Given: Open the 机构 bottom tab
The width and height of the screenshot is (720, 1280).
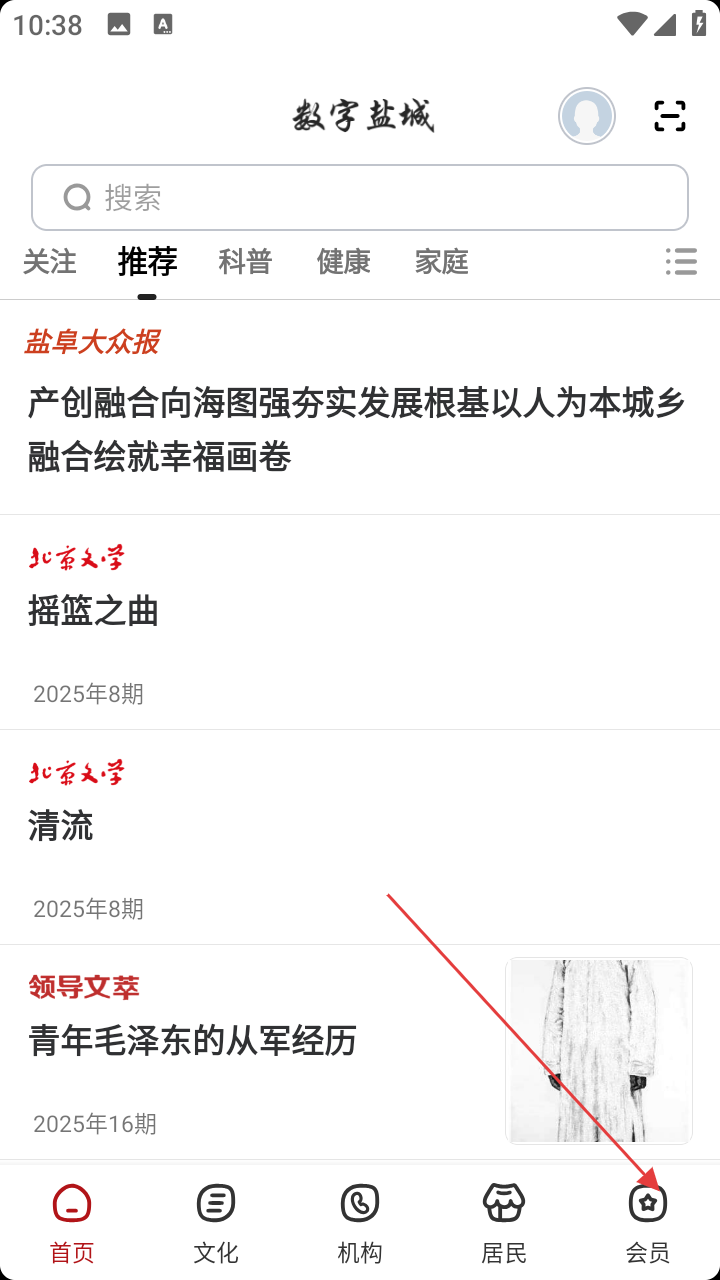Looking at the screenshot, I should pos(360,1222).
